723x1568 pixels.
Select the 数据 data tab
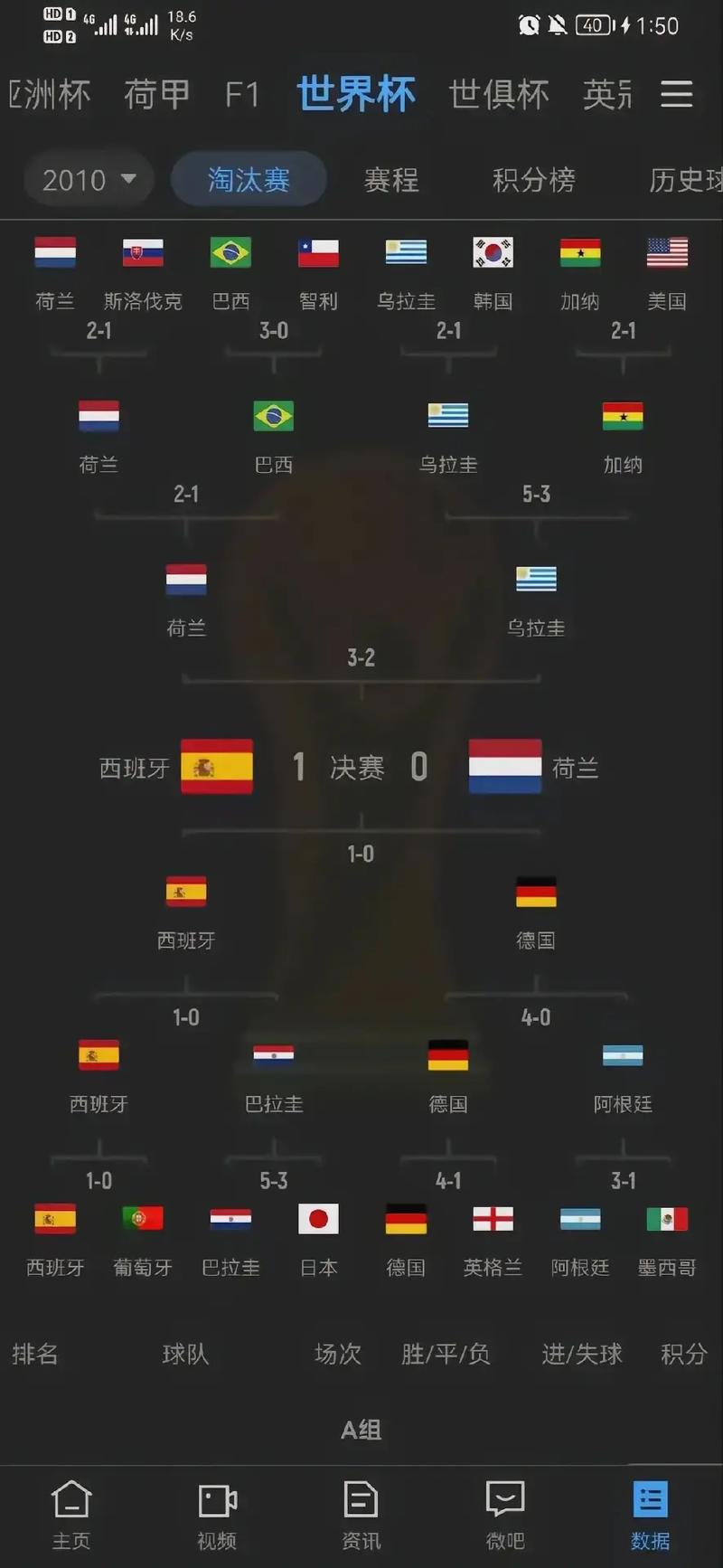tap(650, 1516)
